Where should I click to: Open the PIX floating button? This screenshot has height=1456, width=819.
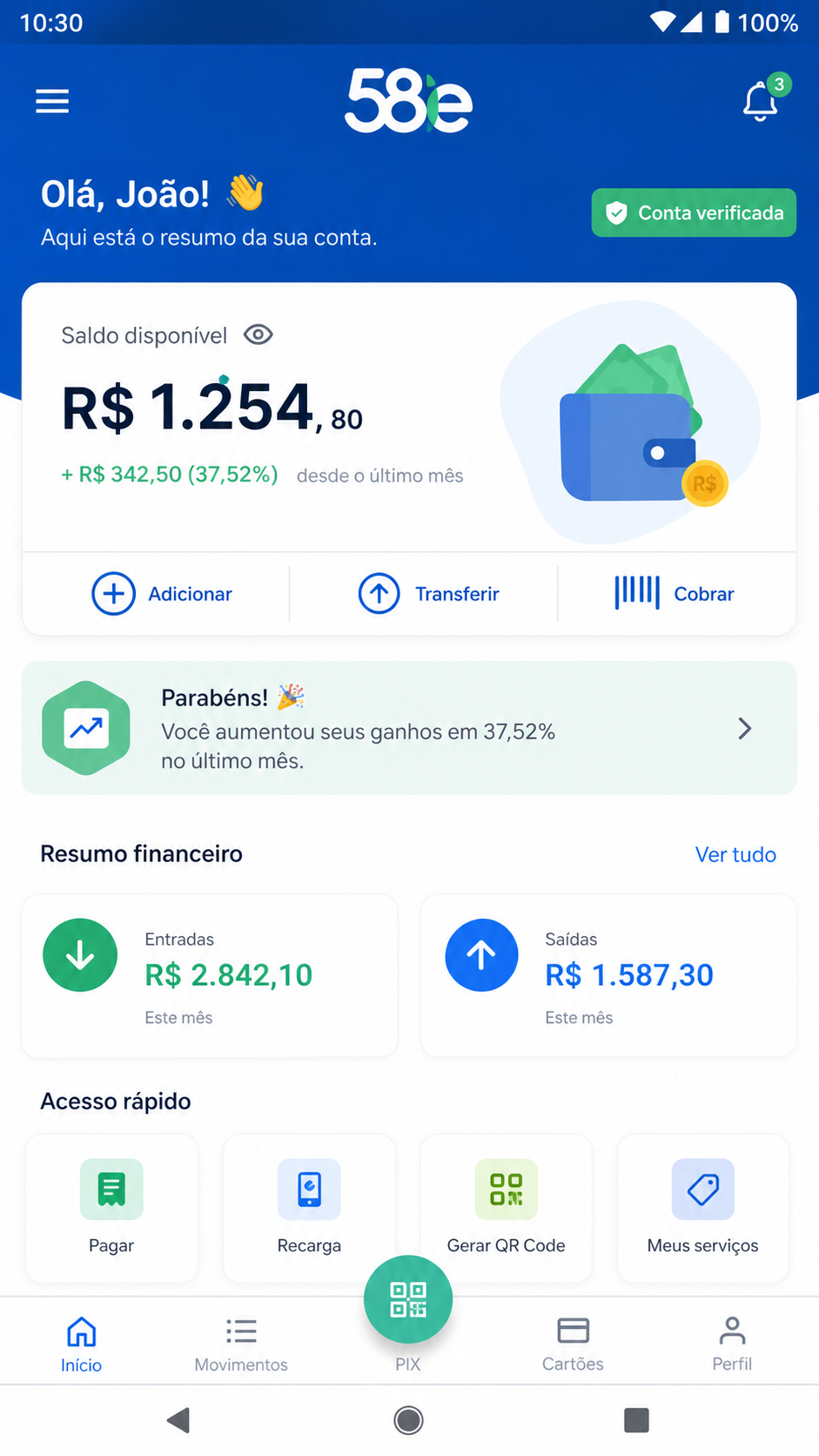pyautogui.click(x=408, y=1299)
